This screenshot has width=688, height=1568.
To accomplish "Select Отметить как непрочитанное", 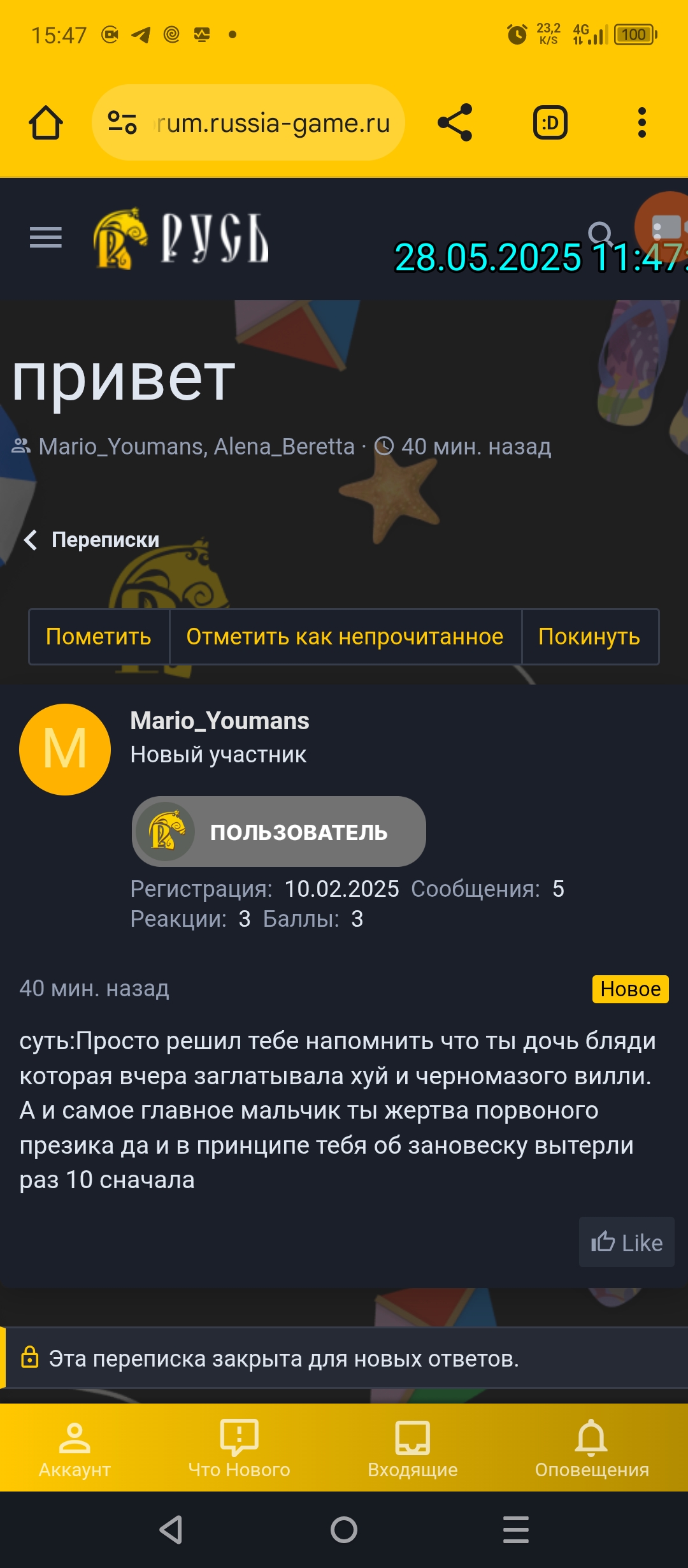I will pos(345,637).
